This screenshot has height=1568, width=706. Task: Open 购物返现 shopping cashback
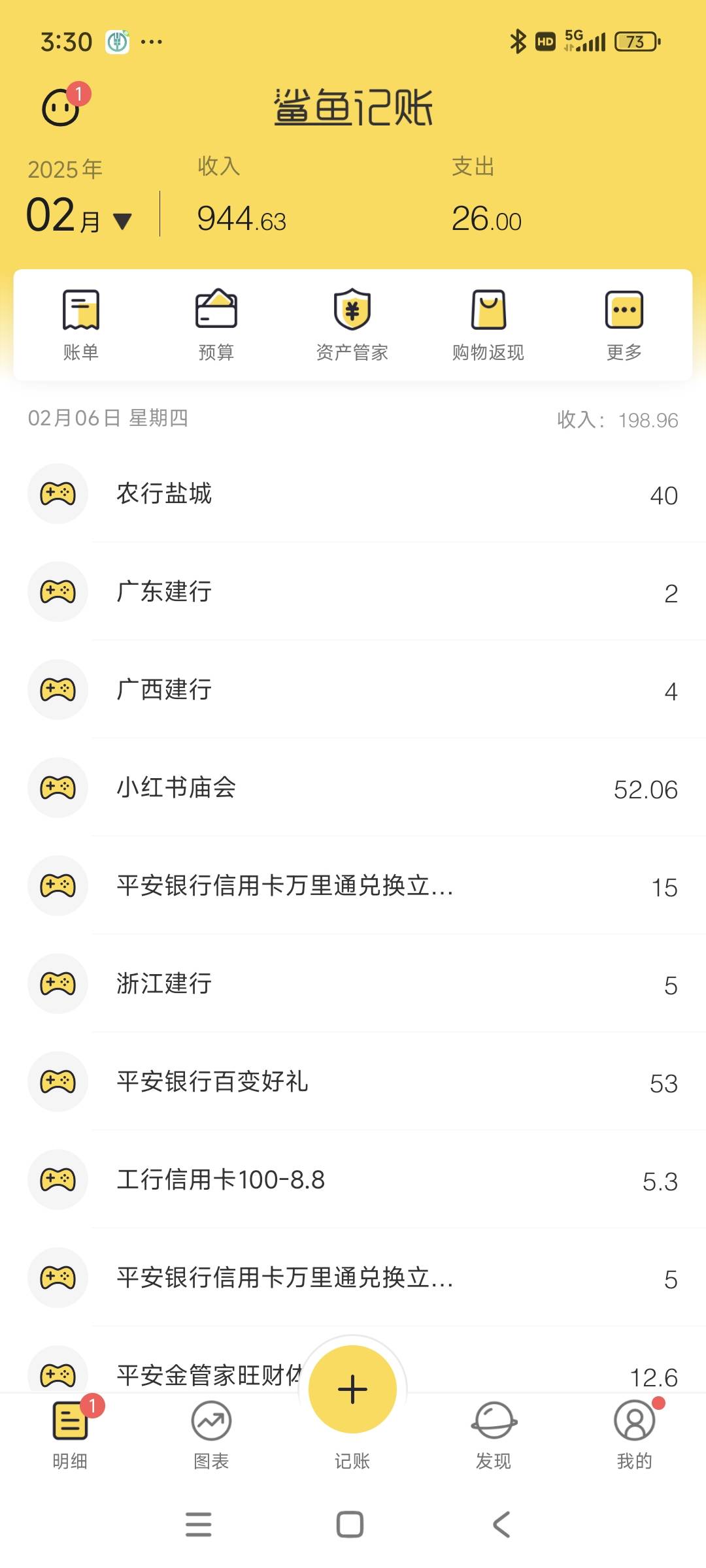click(488, 325)
